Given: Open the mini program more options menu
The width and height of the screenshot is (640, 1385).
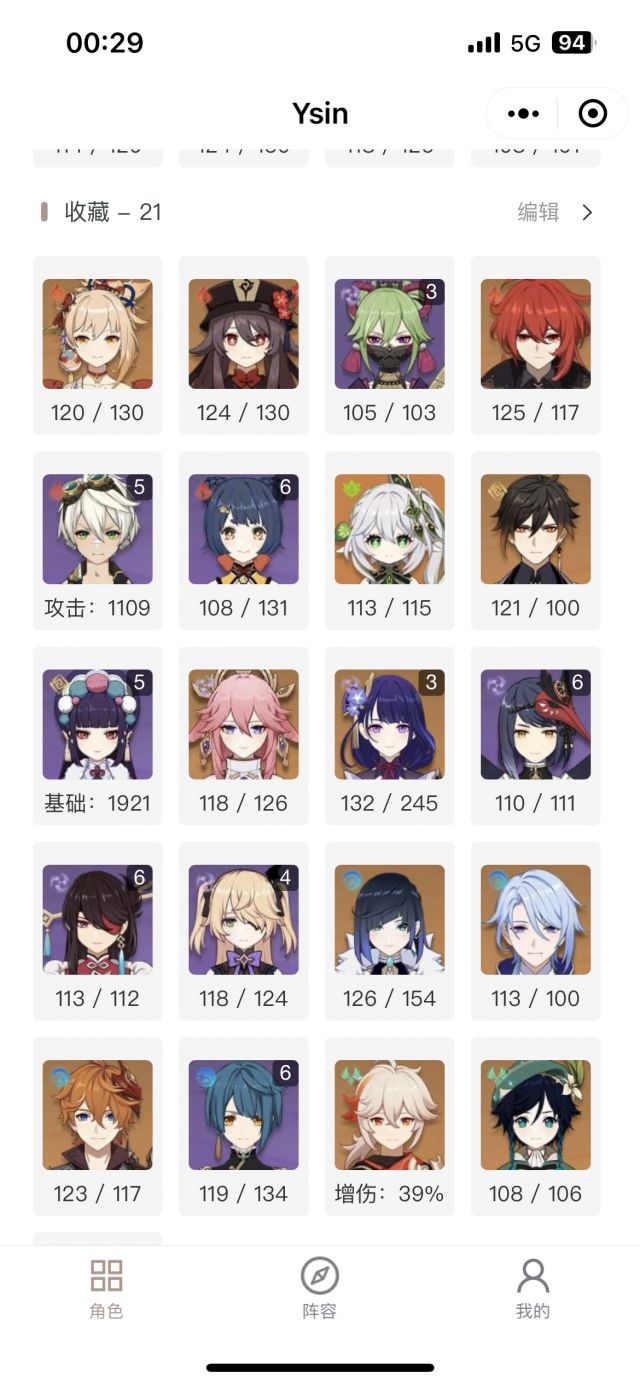Looking at the screenshot, I should point(523,114).
